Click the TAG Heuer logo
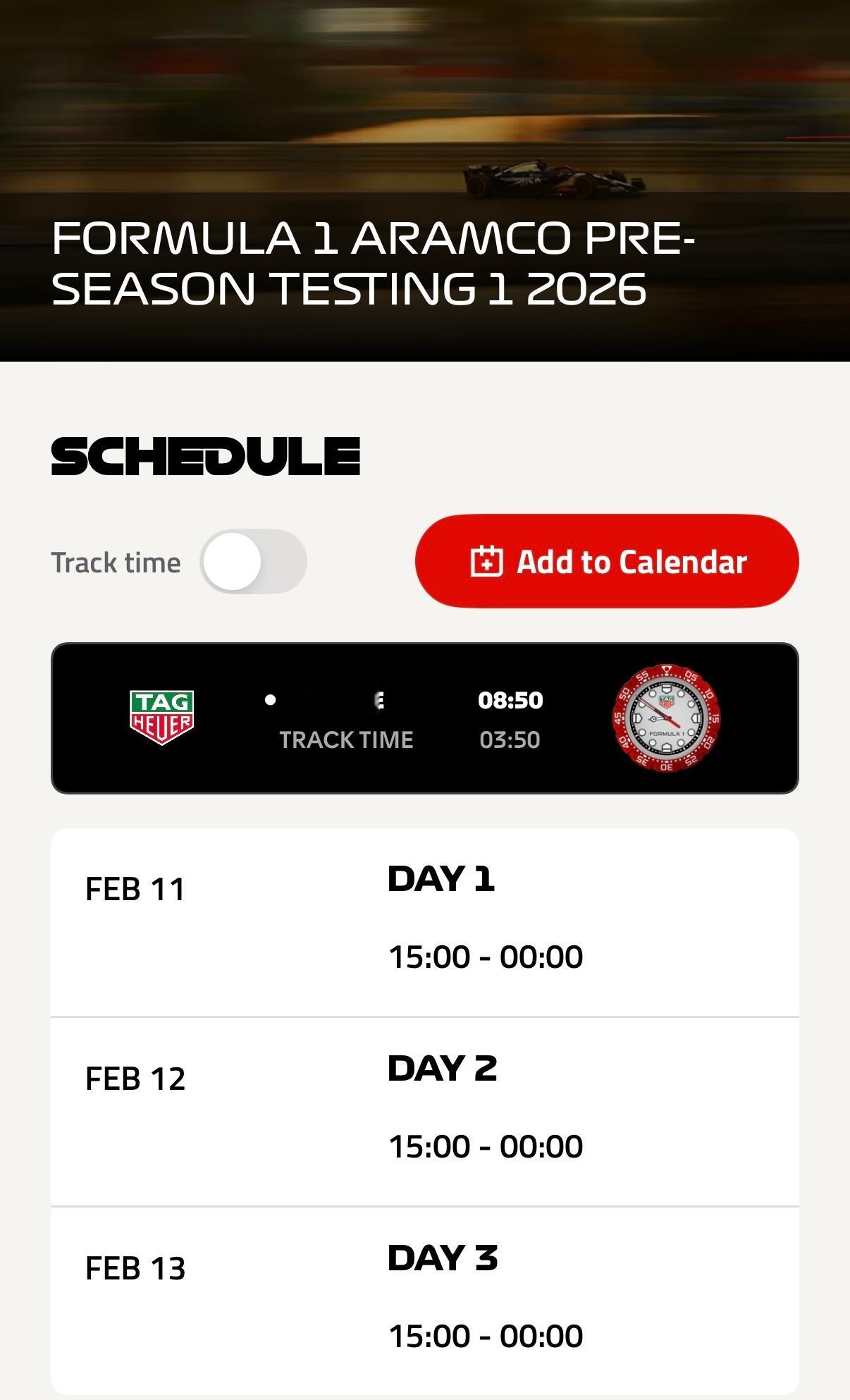This screenshot has height=1400, width=850. (x=161, y=717)
